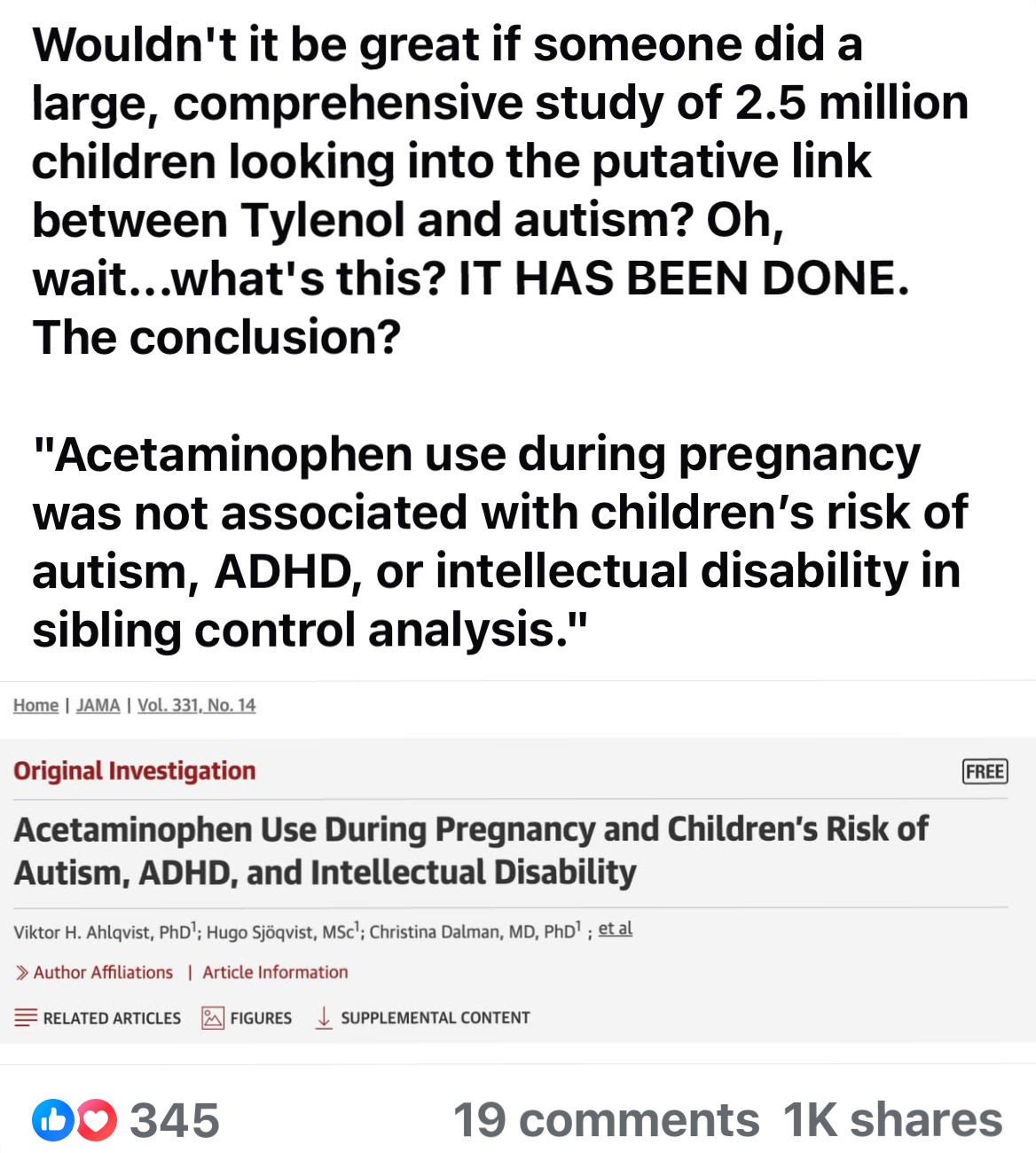Open the 19 comments

(606, 1120)
